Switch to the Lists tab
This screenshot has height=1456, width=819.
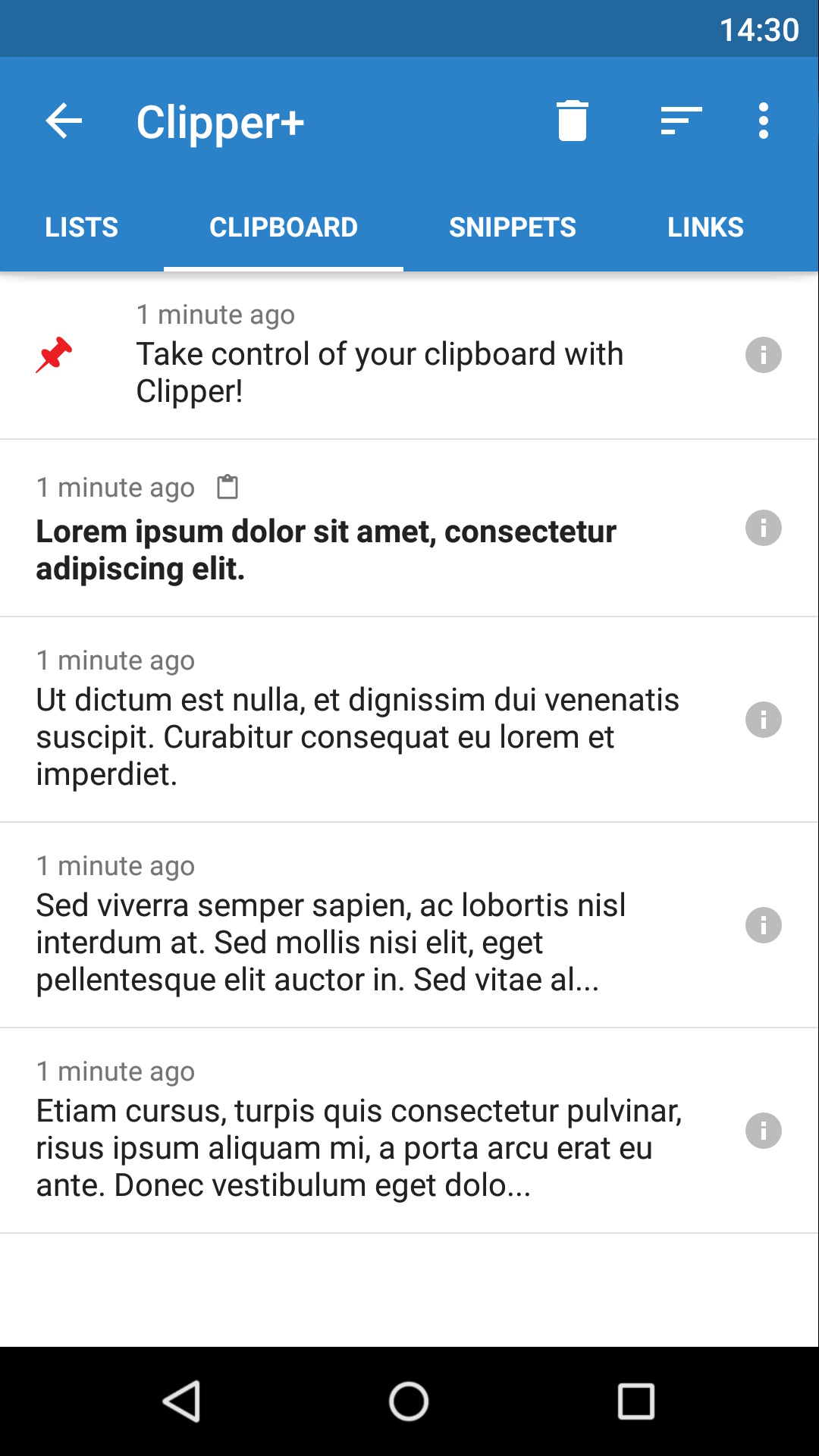coord(81,227)
